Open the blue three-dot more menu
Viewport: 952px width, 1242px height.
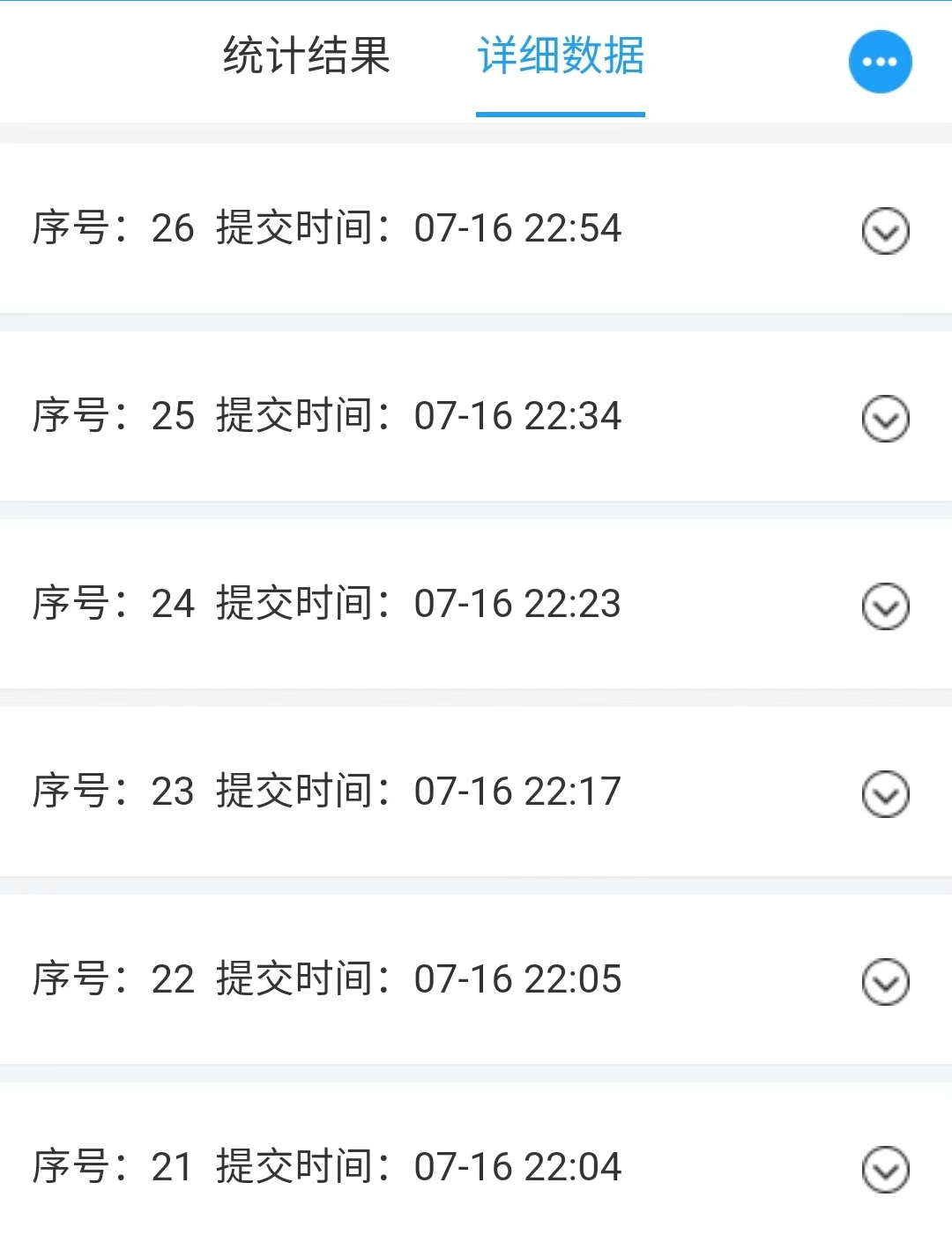[x=880, y=62]
